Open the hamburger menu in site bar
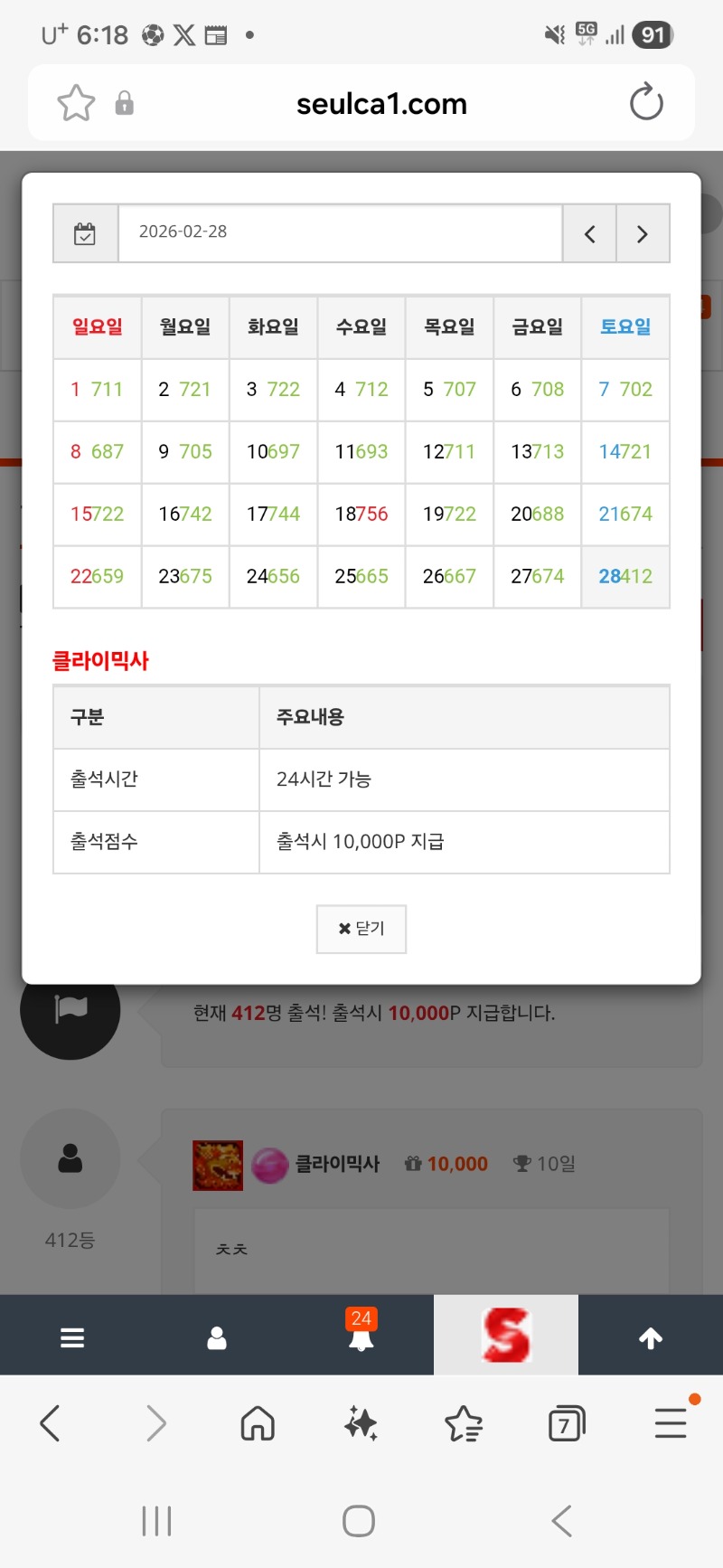The width and height of the screenshot is (723, 1568). [72, 1337]
